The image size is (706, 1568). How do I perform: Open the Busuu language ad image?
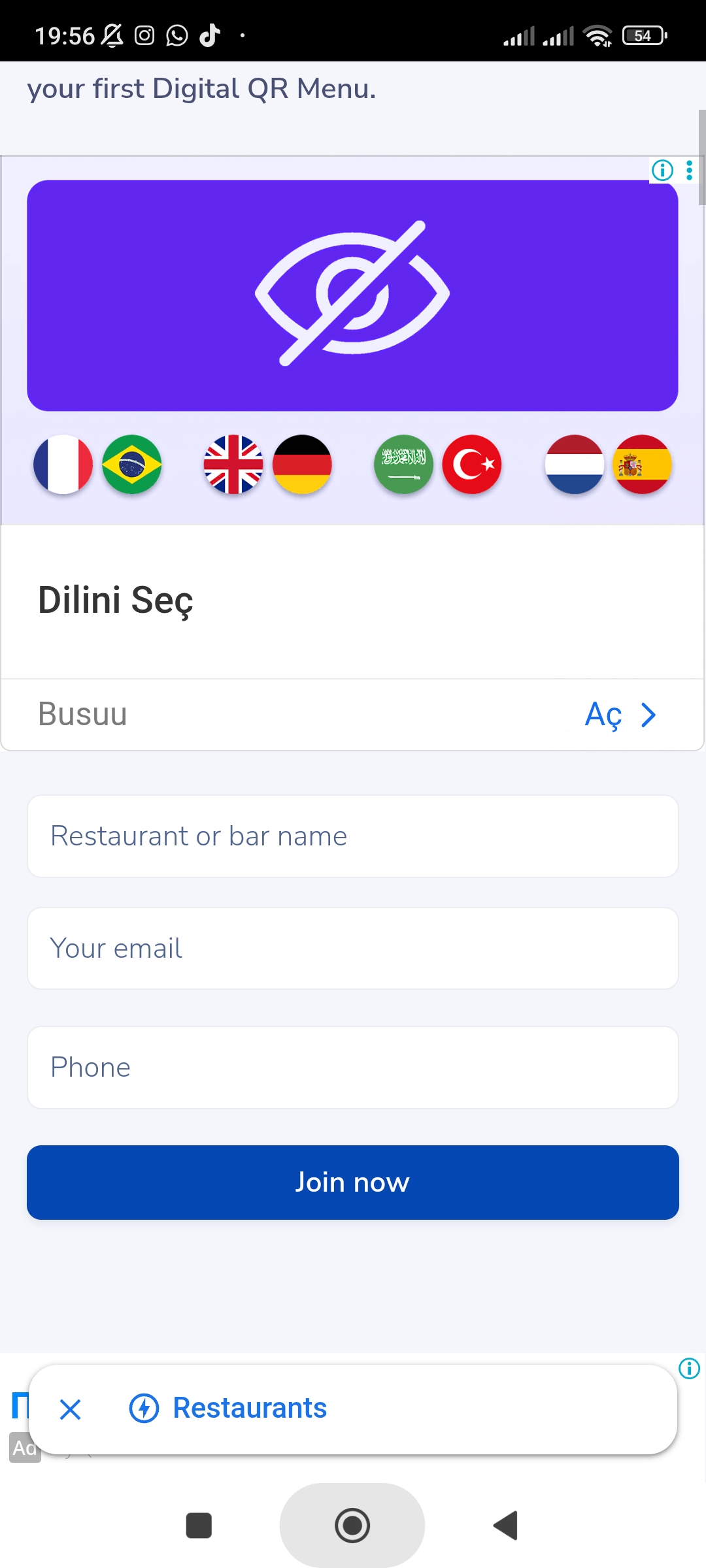click(352, 295)
